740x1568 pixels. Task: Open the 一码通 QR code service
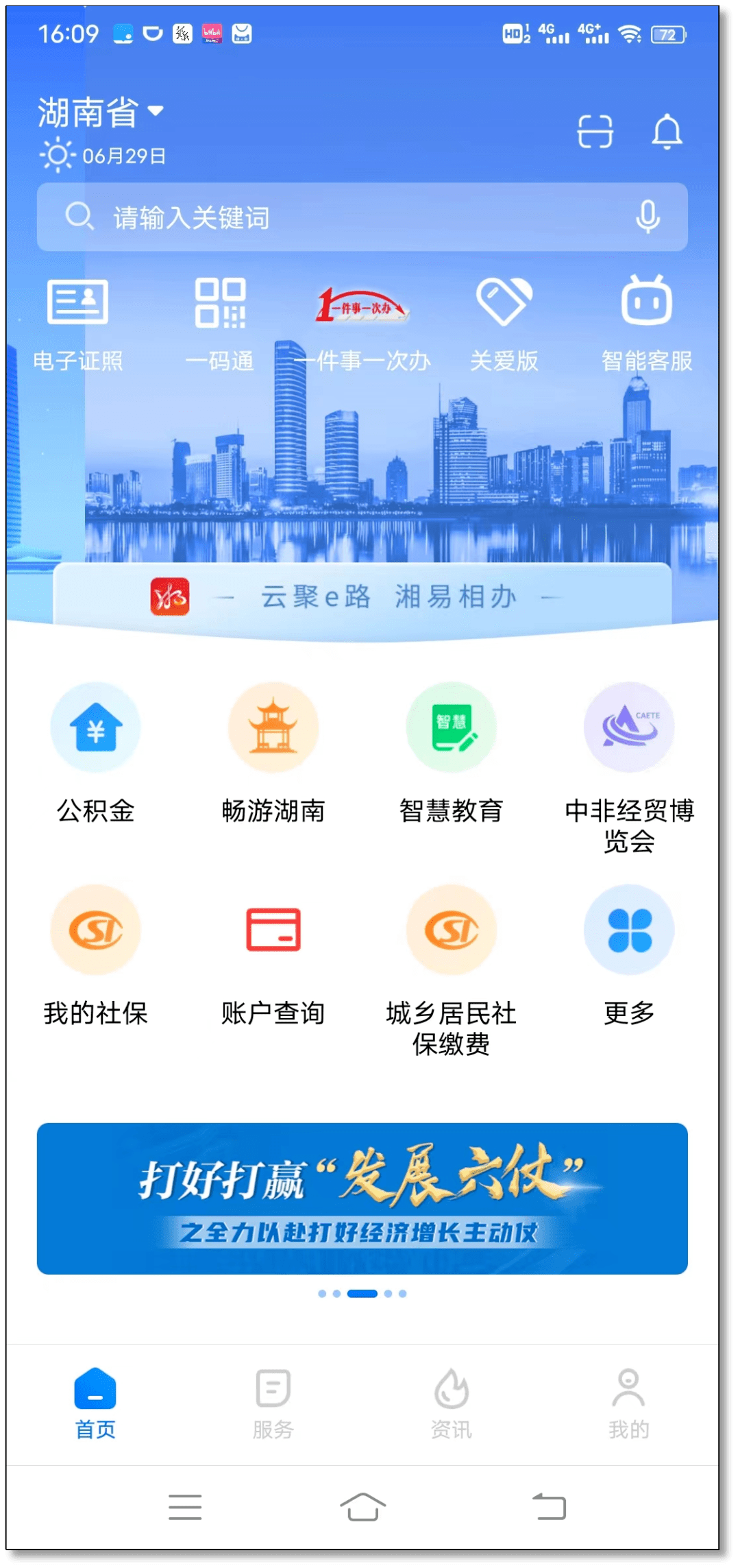(219, 322)
